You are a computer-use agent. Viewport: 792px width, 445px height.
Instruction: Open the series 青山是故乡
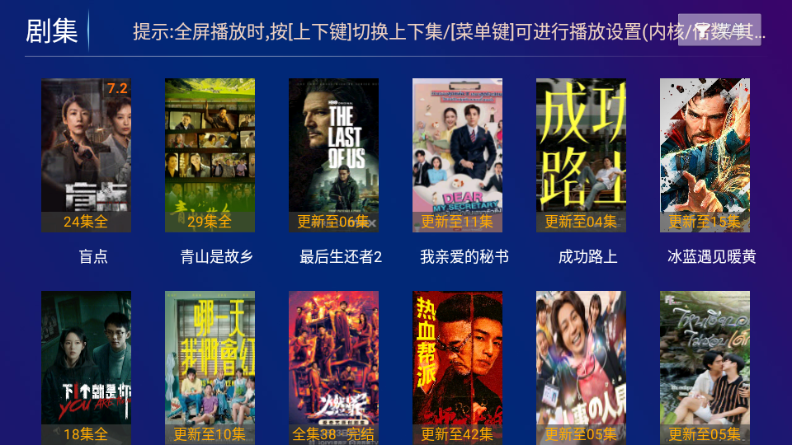pyautogui.click(x=210, y=155)
